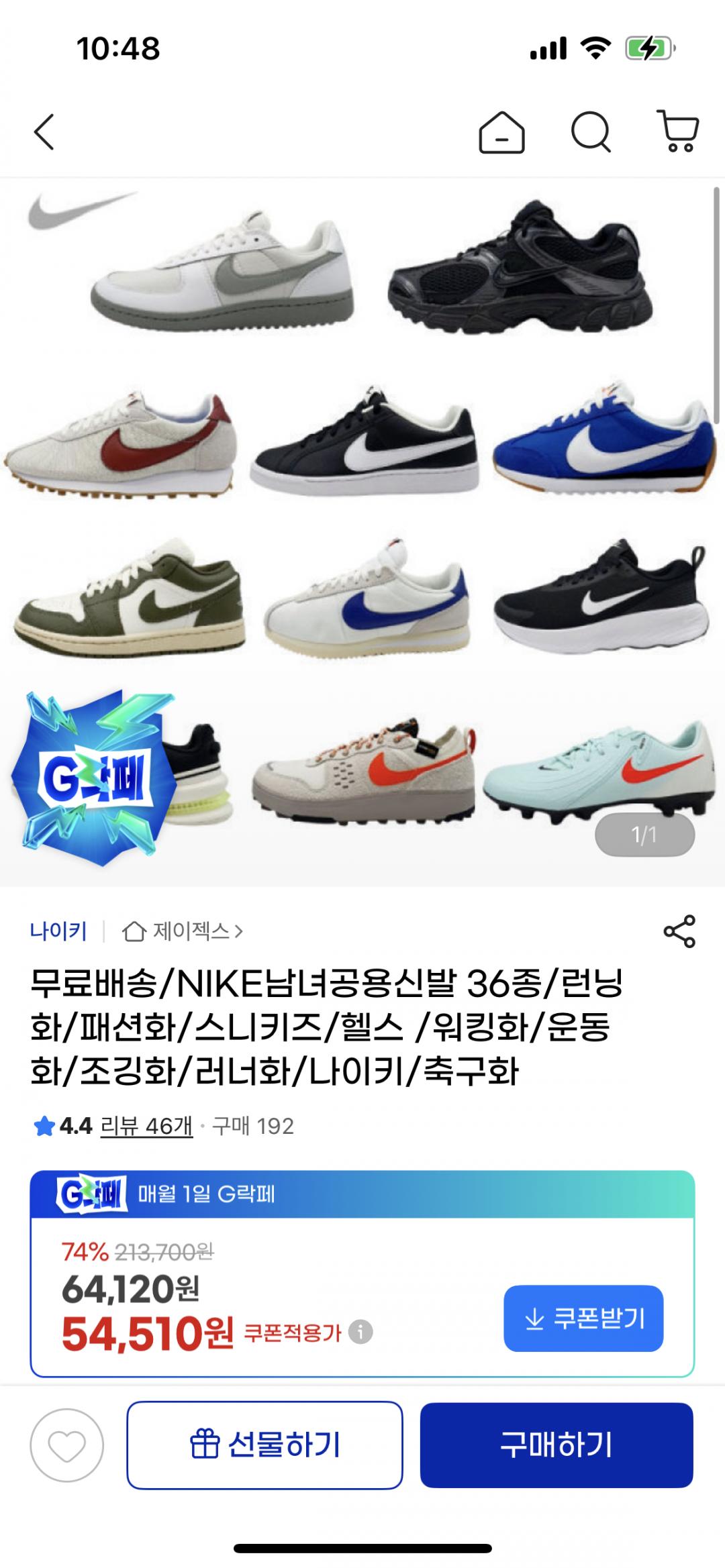Image resolution: width=725 pixels, height=1568 pixels.
Task: Tap 구매하기 to buy now
Action: pos(557,1445)
